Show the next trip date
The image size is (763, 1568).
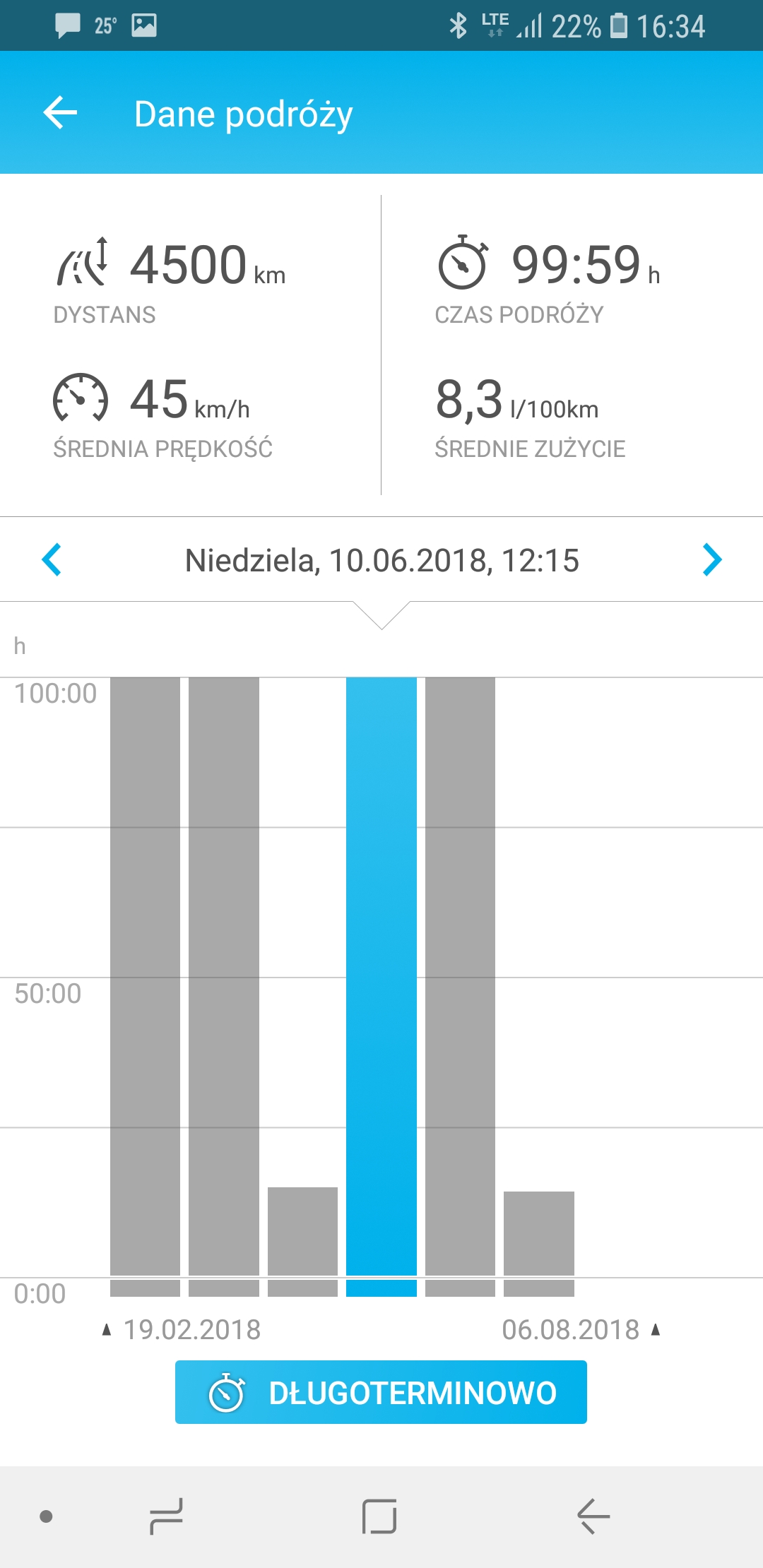(711, 560)
